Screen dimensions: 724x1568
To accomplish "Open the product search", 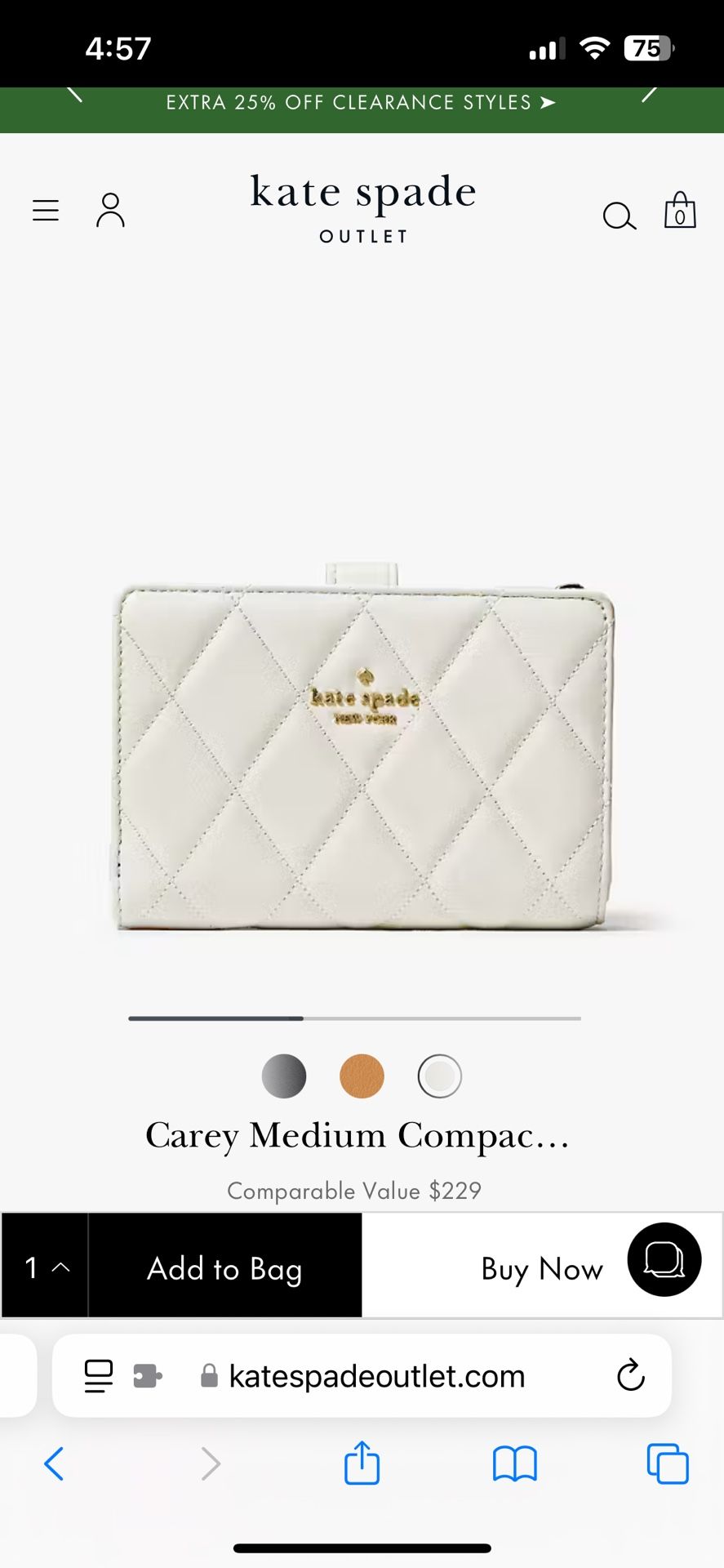I will [x=619, y=216].
